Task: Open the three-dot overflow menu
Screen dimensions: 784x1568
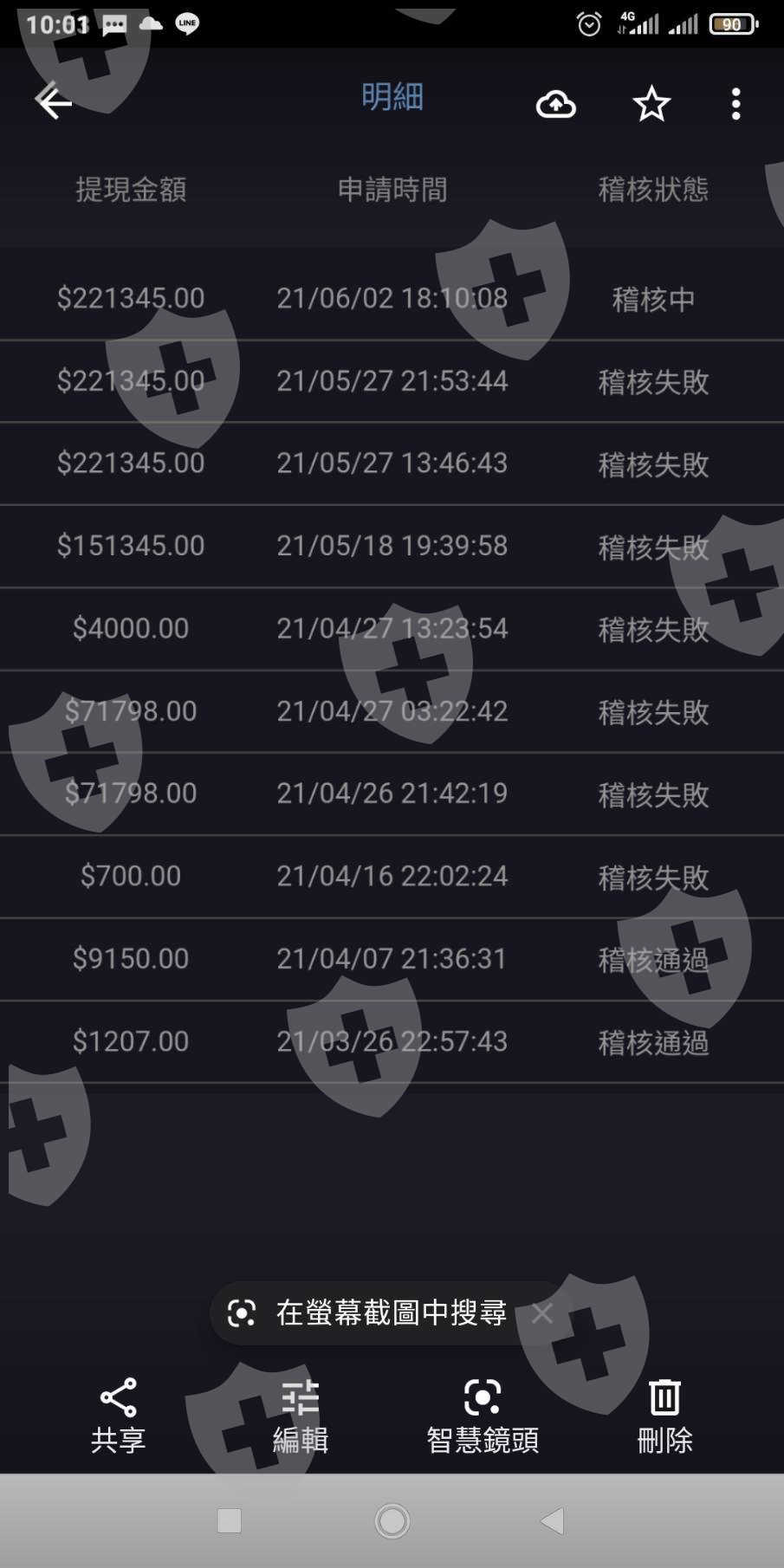Action: (x=735, y=104)
